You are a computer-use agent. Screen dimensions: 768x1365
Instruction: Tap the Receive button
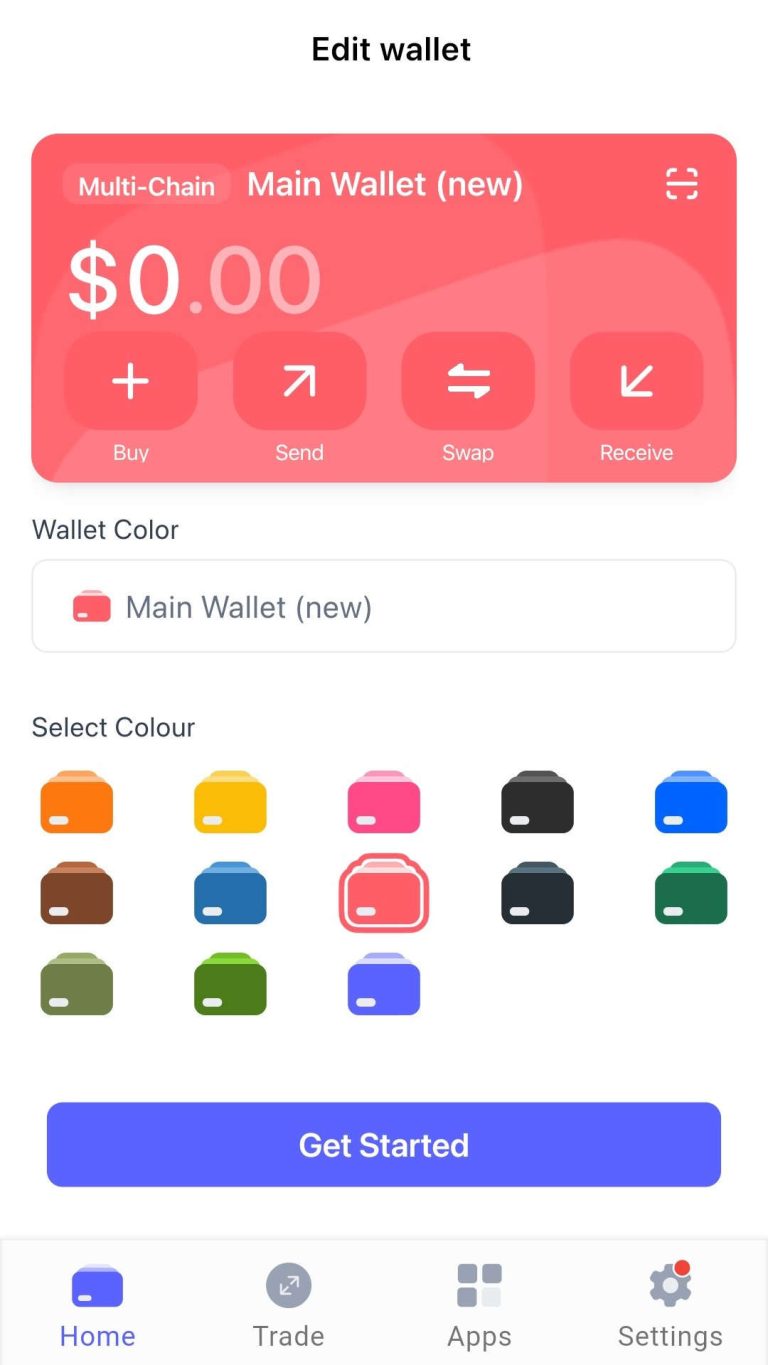[x=636, y=382]
